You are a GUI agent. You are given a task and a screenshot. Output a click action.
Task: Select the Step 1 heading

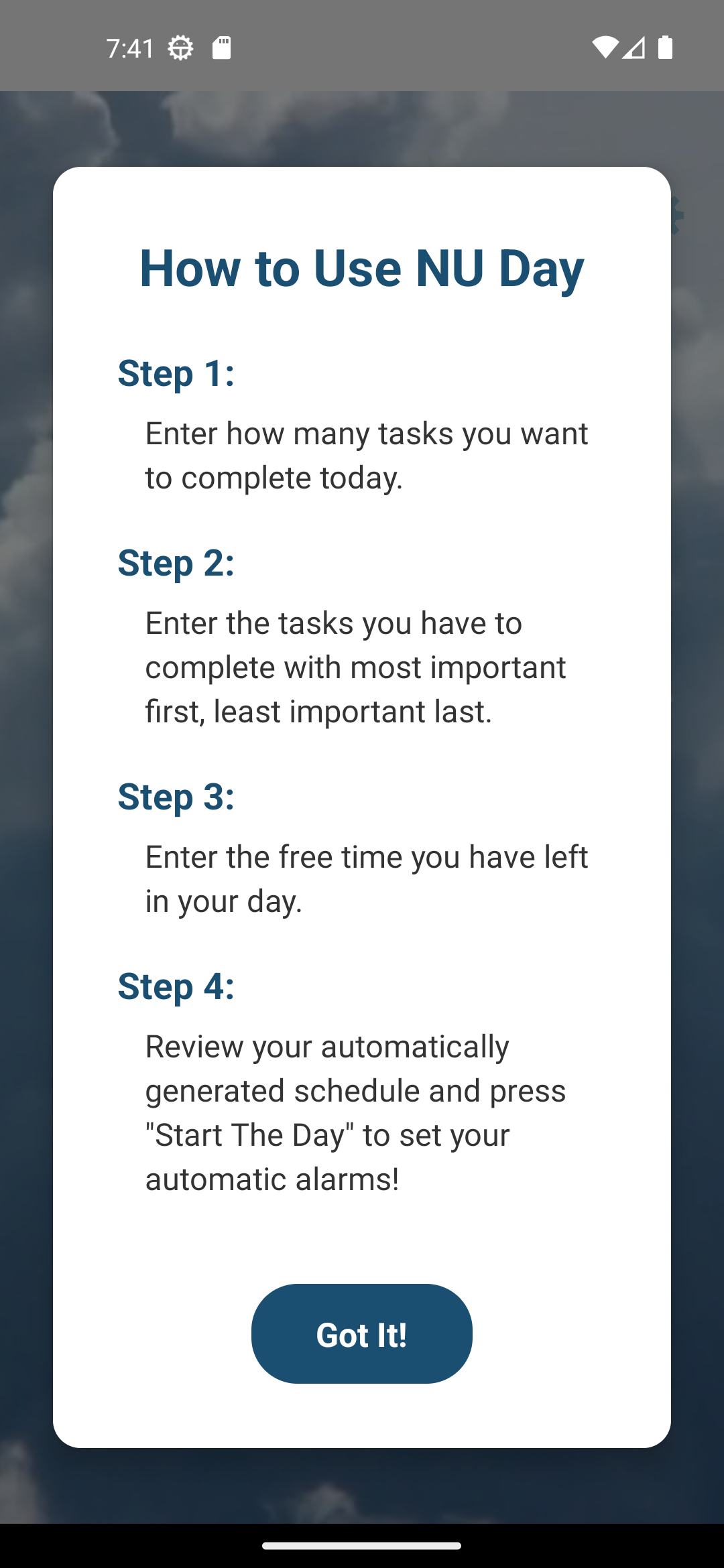pos(176,374)
